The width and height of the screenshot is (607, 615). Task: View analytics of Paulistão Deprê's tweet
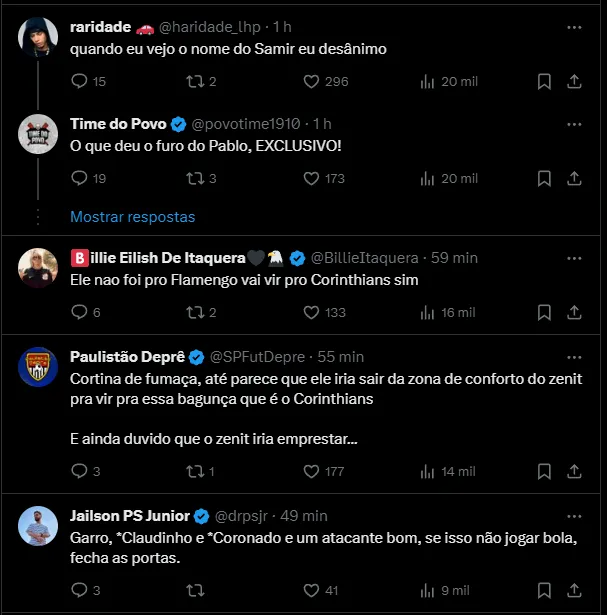(x=428, y=470)
